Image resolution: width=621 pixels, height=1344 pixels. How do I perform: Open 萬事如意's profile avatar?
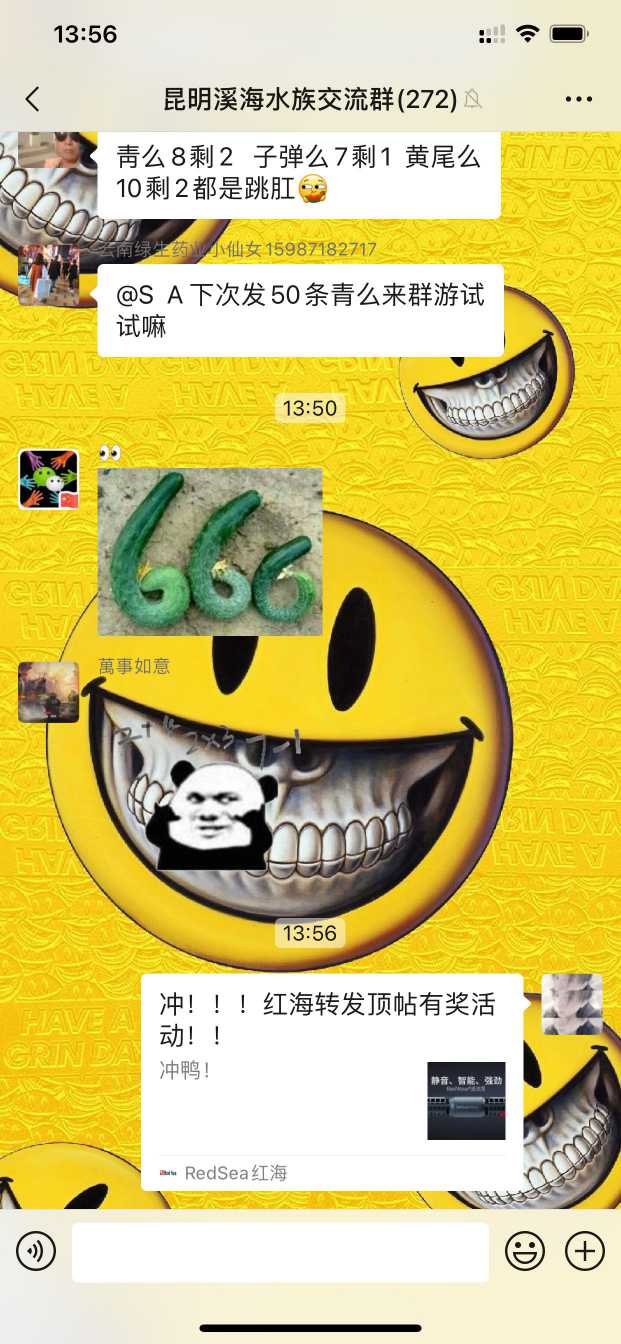(x=48, y=692)
